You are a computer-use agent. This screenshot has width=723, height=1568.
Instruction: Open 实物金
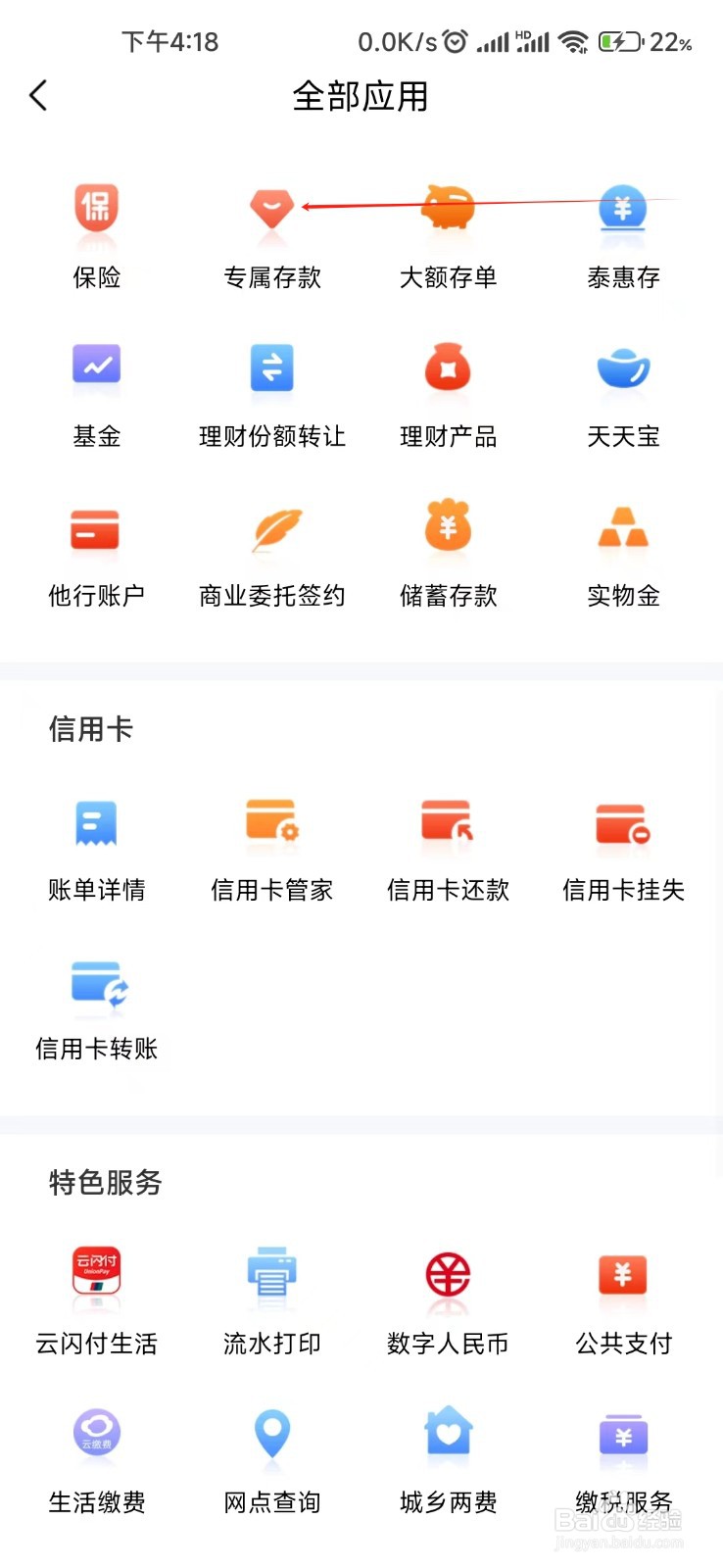click(x=623, y=555)
